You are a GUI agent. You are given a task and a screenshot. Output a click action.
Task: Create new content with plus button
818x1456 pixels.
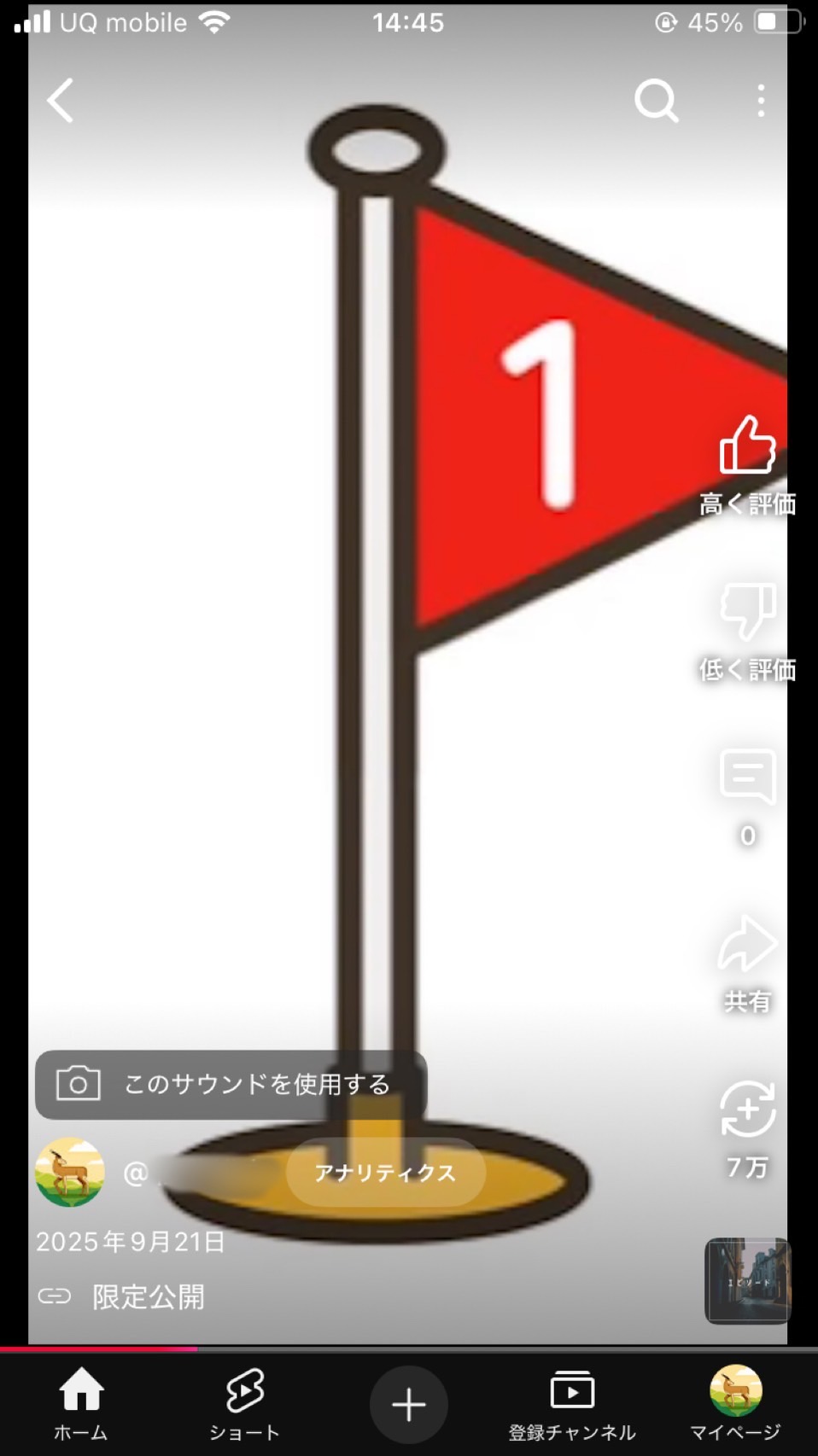click(x=408, y=1404)
